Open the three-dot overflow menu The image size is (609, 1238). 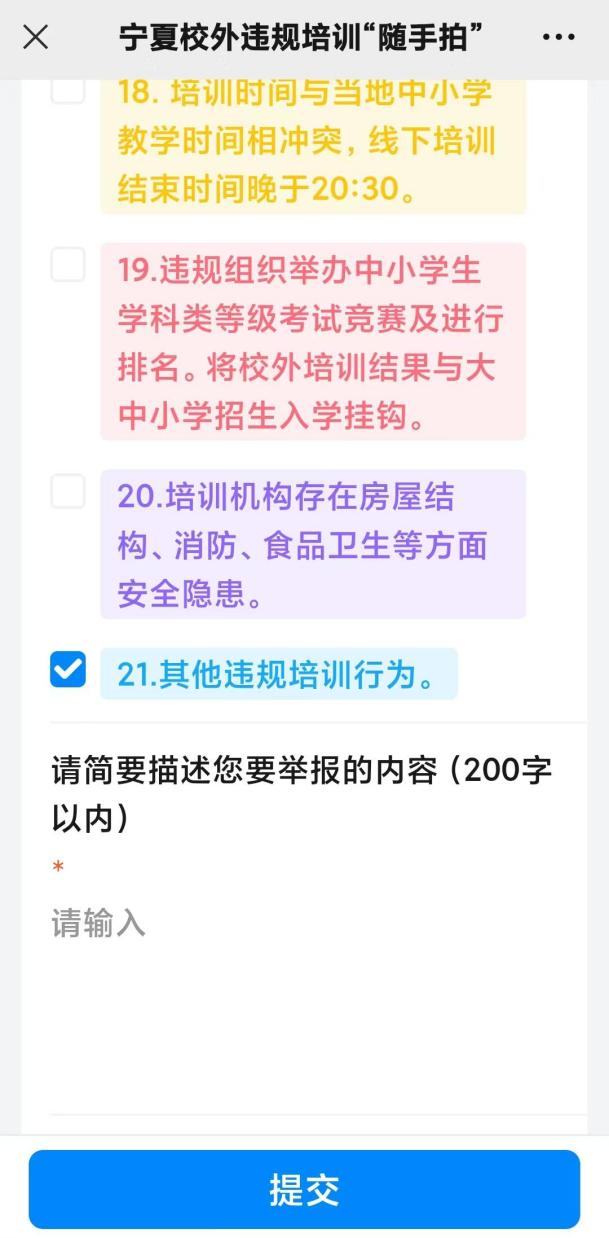click(x=558, y=38)
